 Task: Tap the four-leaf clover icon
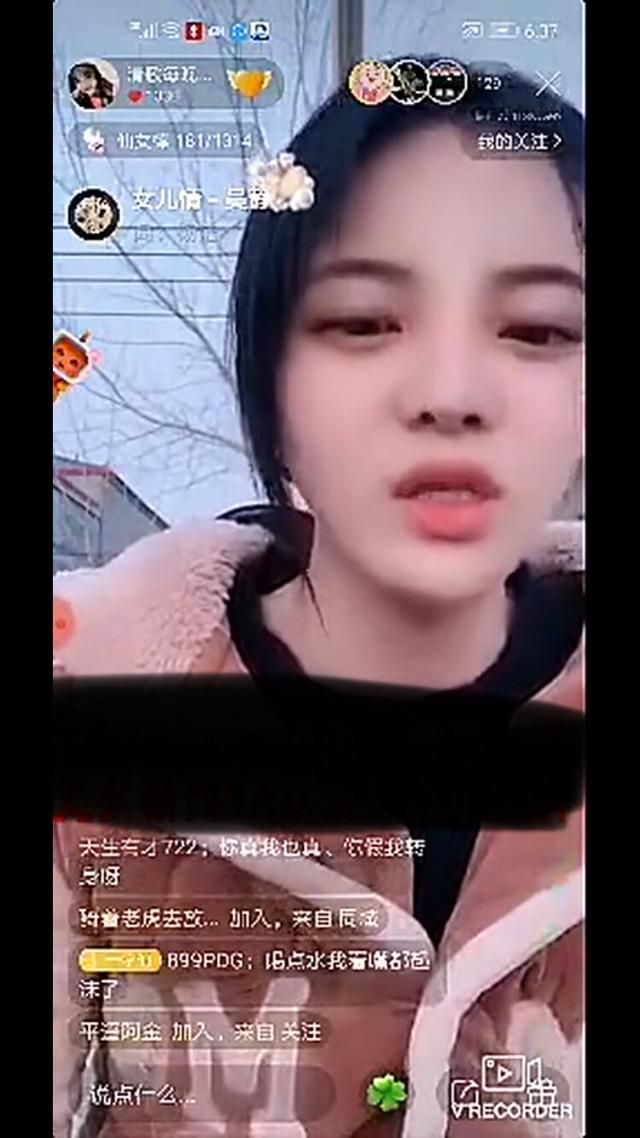coord(386,1093)
